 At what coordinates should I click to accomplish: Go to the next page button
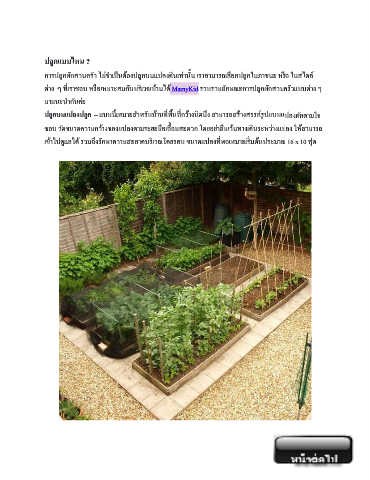pyautogui.click(x=313, y=450)
